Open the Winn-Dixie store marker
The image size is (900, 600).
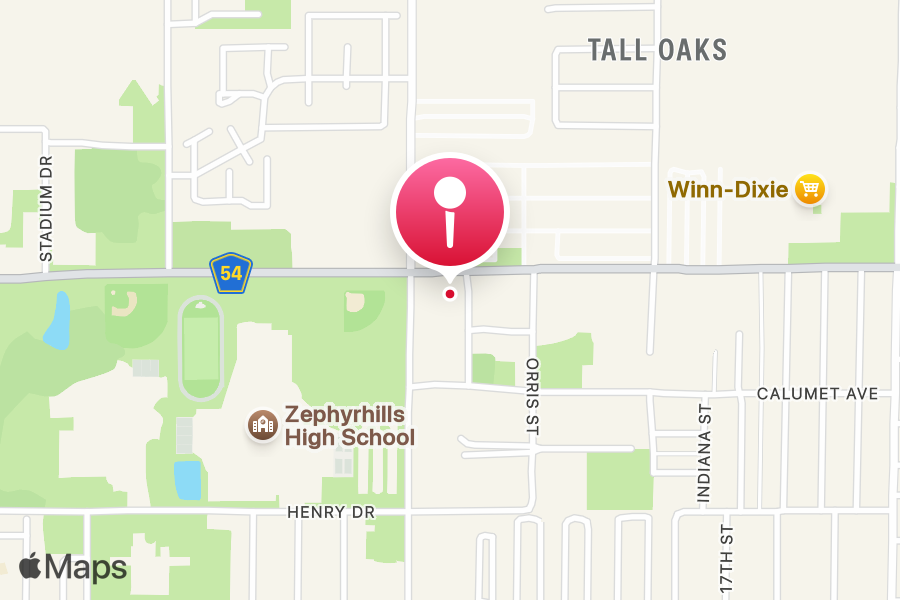pyautogui.click(x=808, y=188)
